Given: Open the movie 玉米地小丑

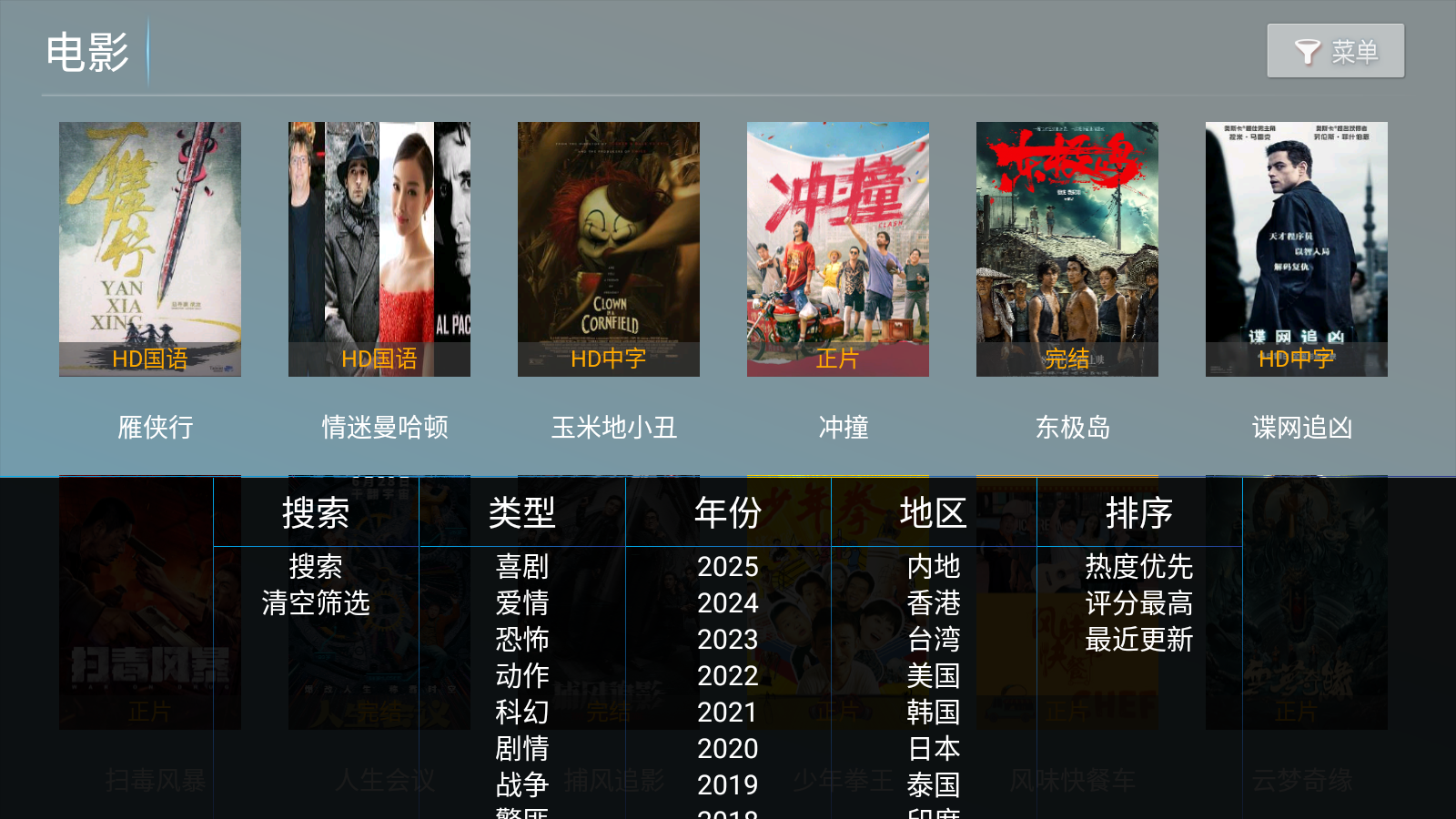Looking at the screenshot, I should 609,249.
